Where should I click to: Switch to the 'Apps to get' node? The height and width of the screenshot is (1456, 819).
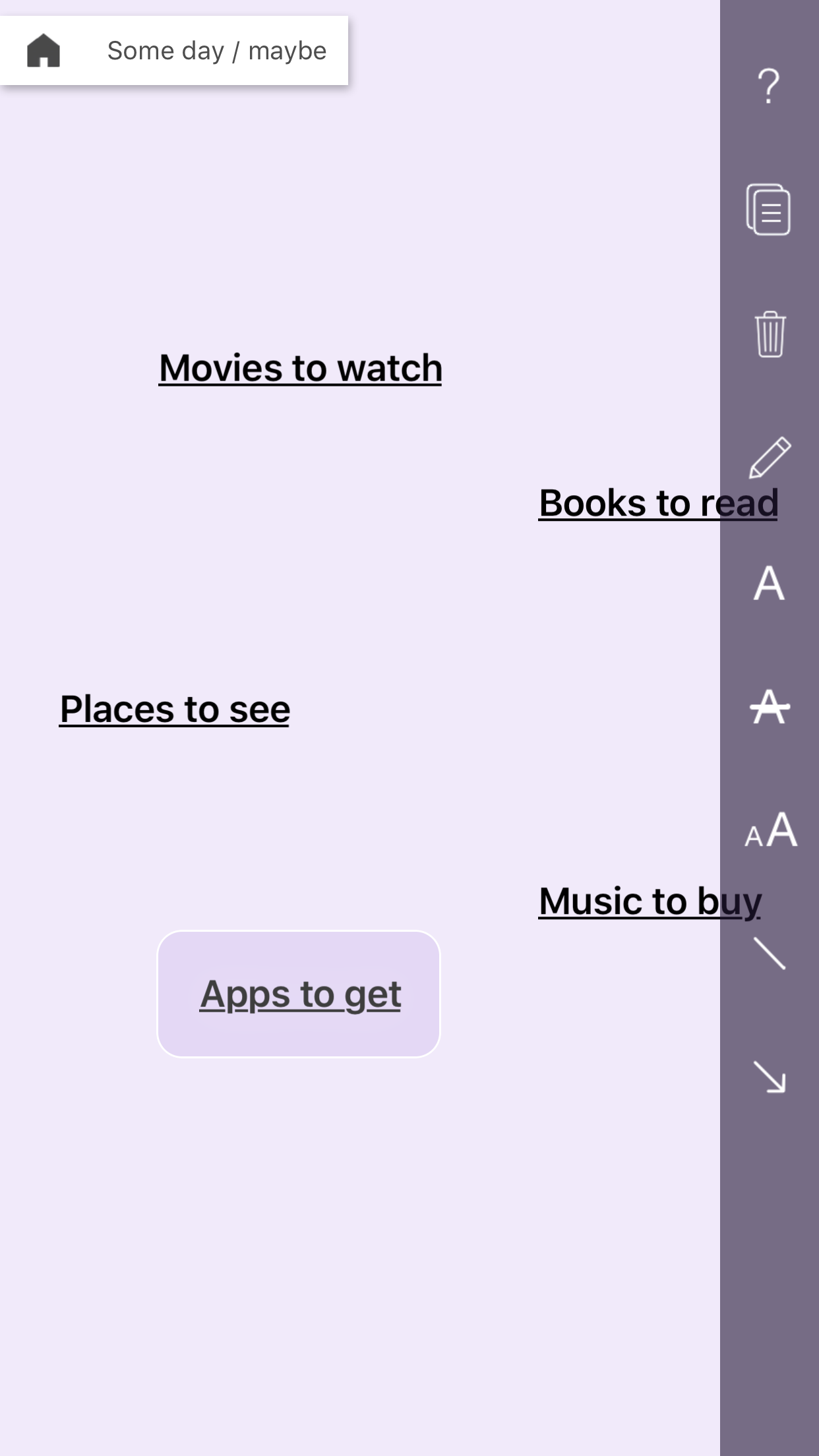(299, 994)
